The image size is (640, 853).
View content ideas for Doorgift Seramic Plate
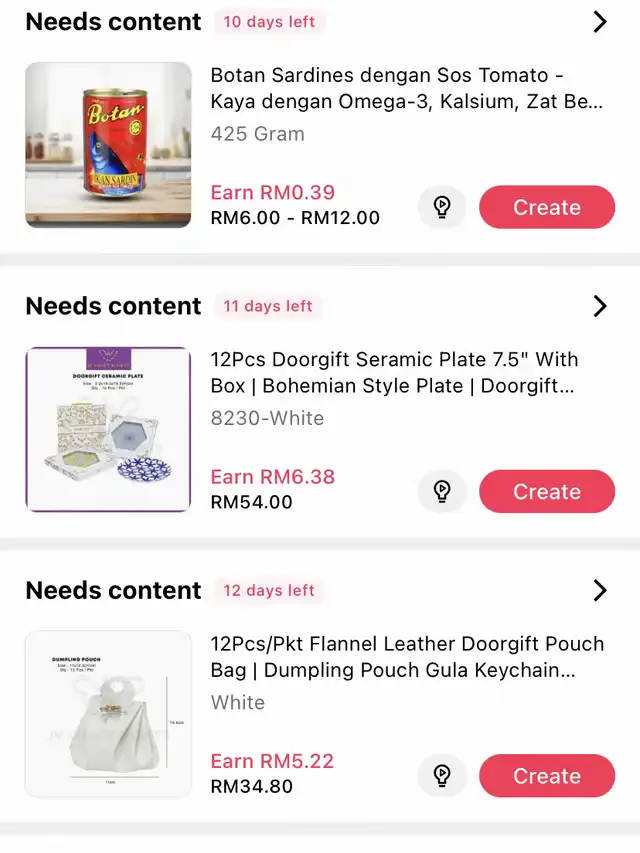(442, 491)
